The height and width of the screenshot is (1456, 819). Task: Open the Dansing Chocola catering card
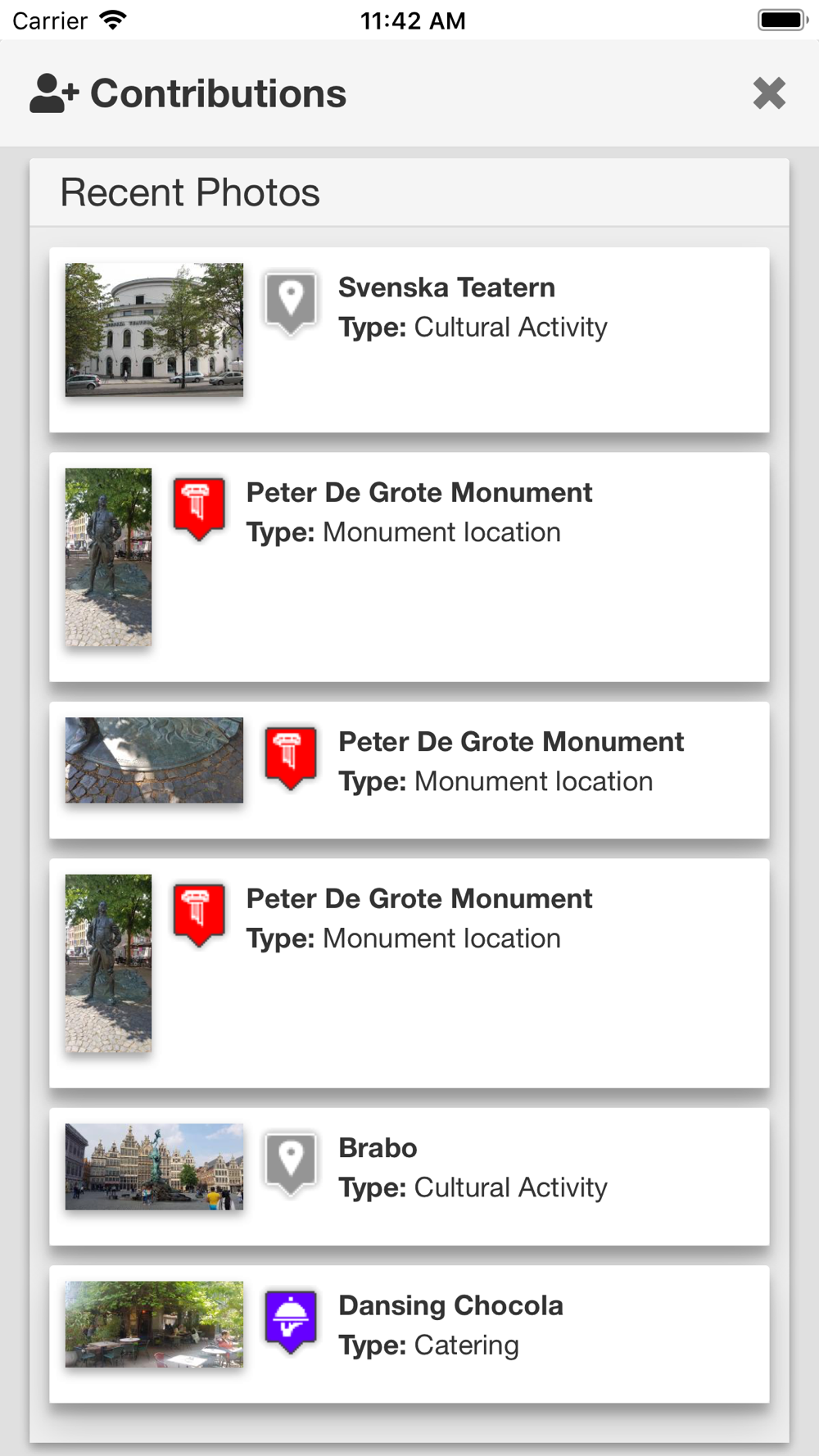[x=409, y=1334]
